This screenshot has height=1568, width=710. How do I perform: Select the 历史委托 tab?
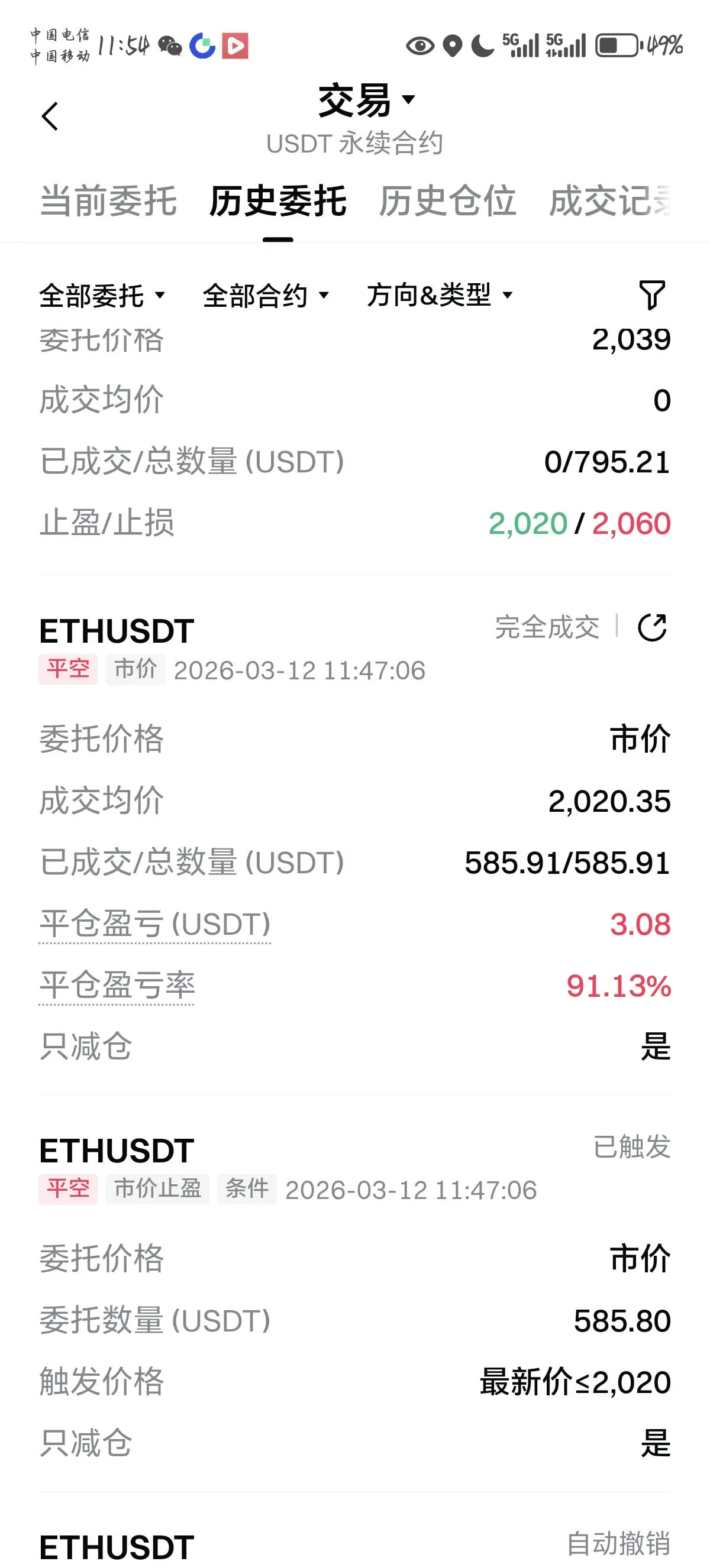(x=277, y=201)
